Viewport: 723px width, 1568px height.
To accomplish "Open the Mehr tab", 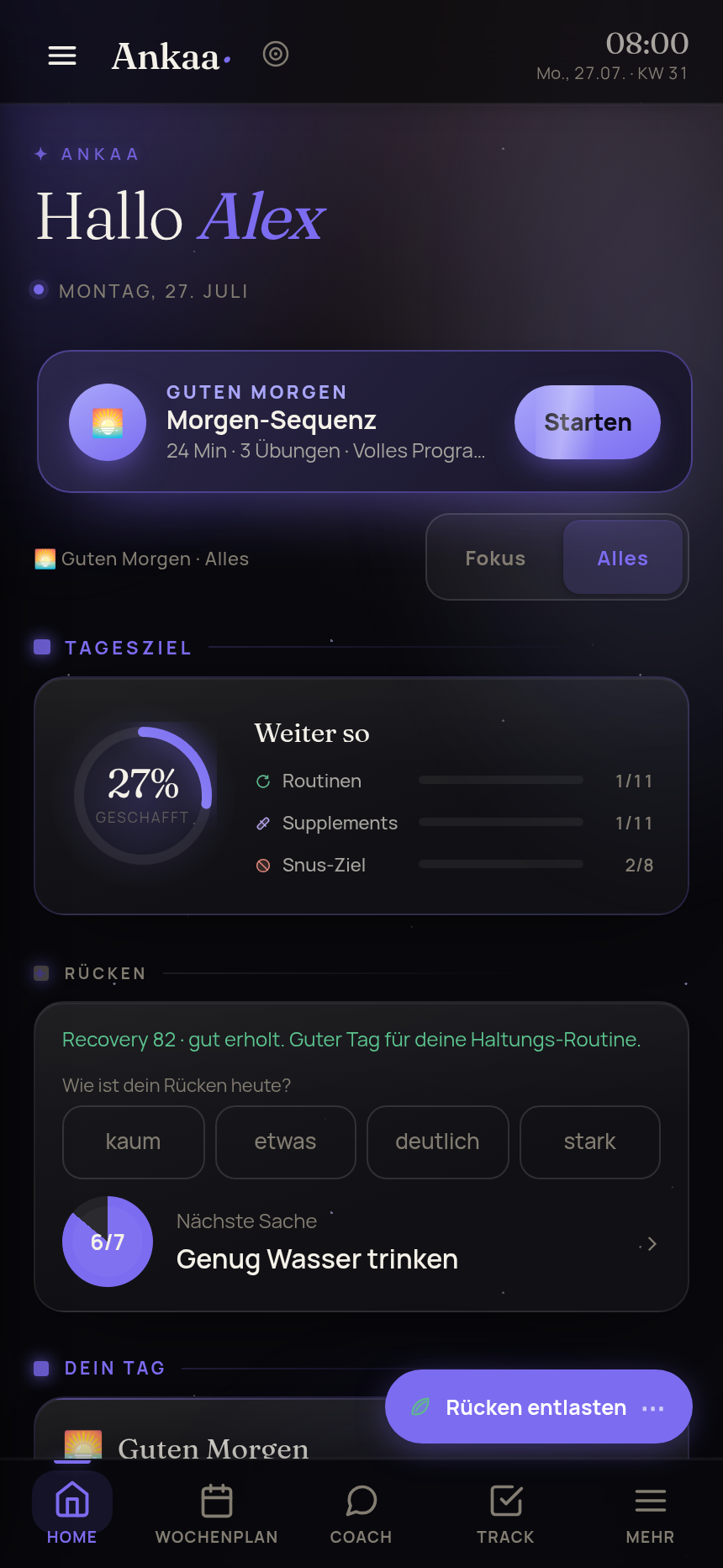I will pyautogui.click(x=651, y=1512).
